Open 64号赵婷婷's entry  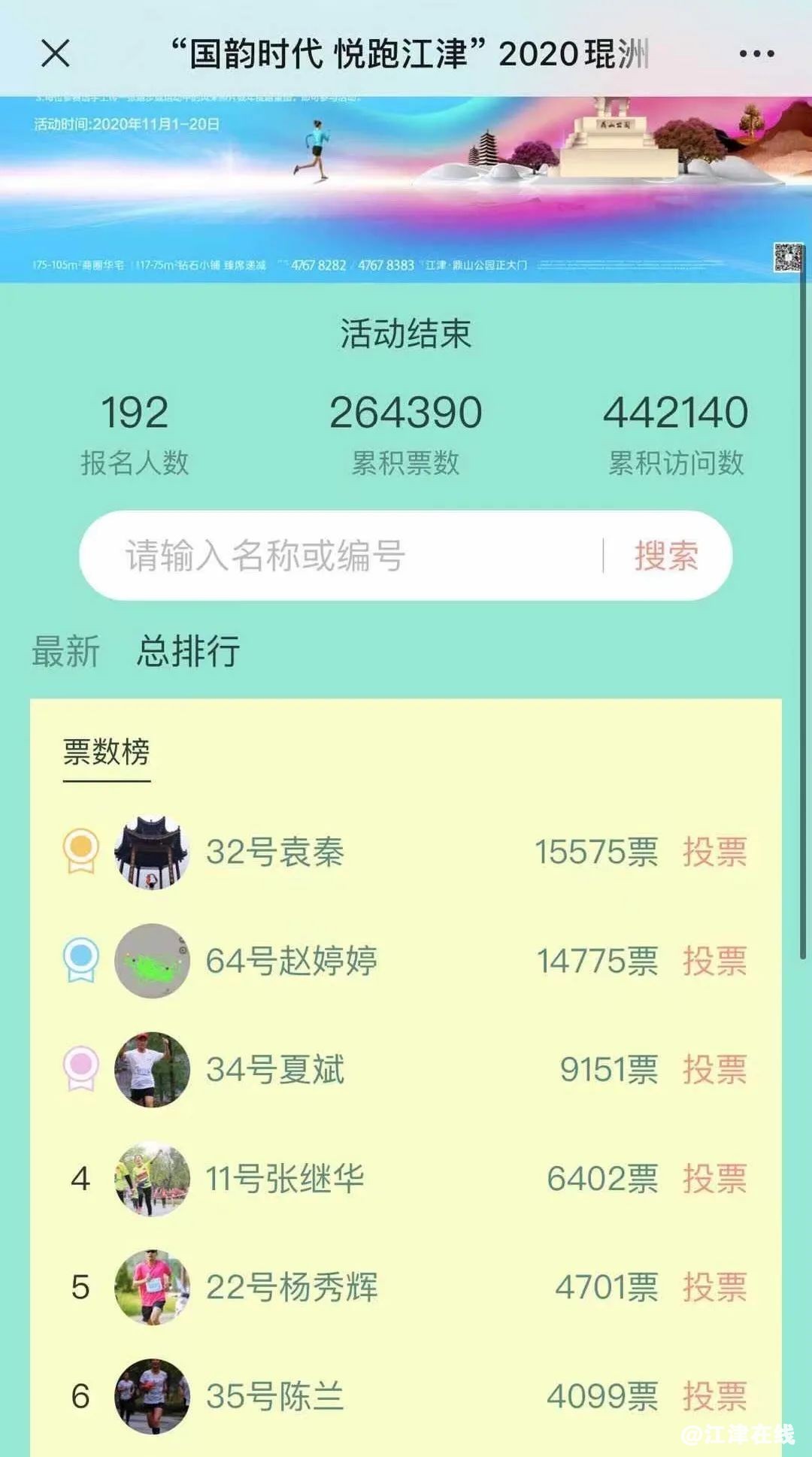point(292,961)
